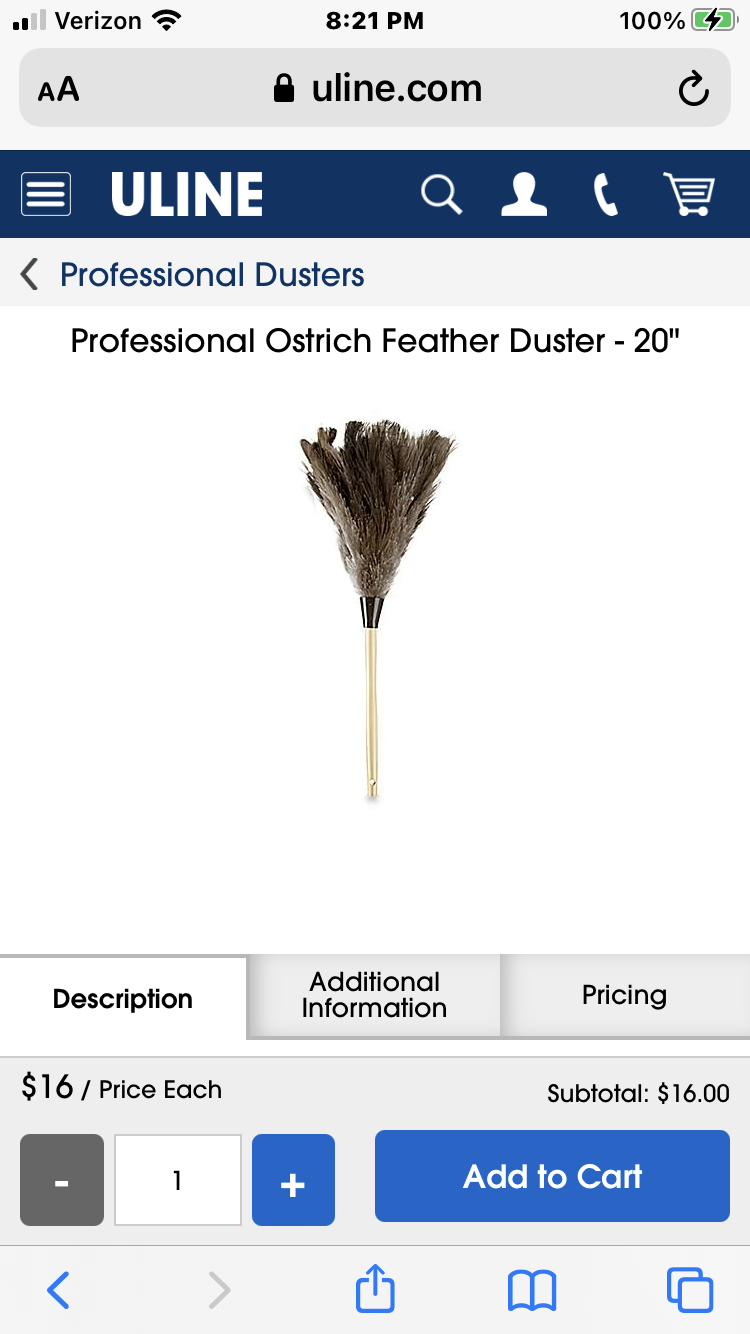This screenshot has height=1334, width=750.
Task: Show open Safari tabs
Action: coord(689,1290)
